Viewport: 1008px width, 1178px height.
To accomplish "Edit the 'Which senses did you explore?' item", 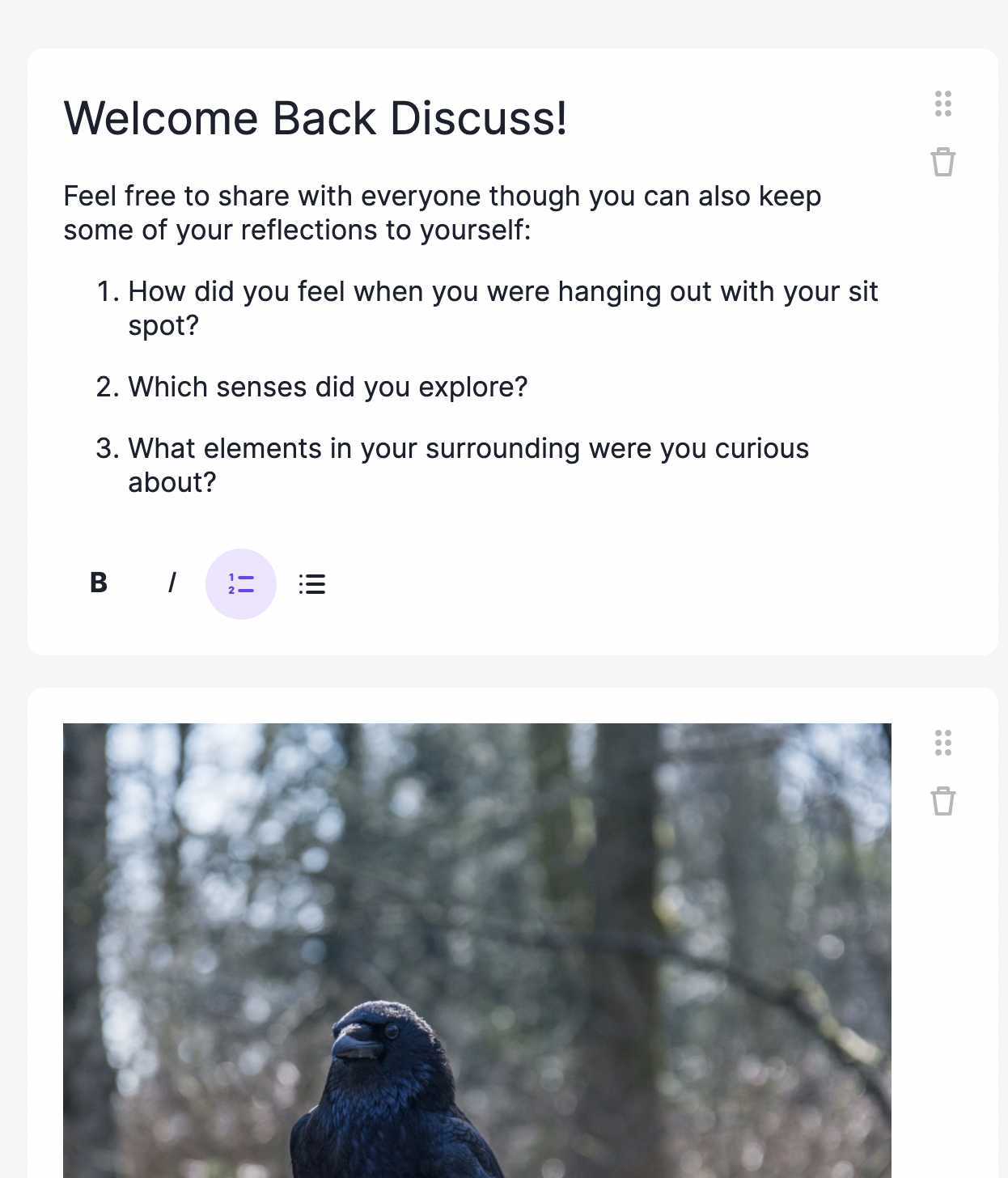I will (328, 388).
